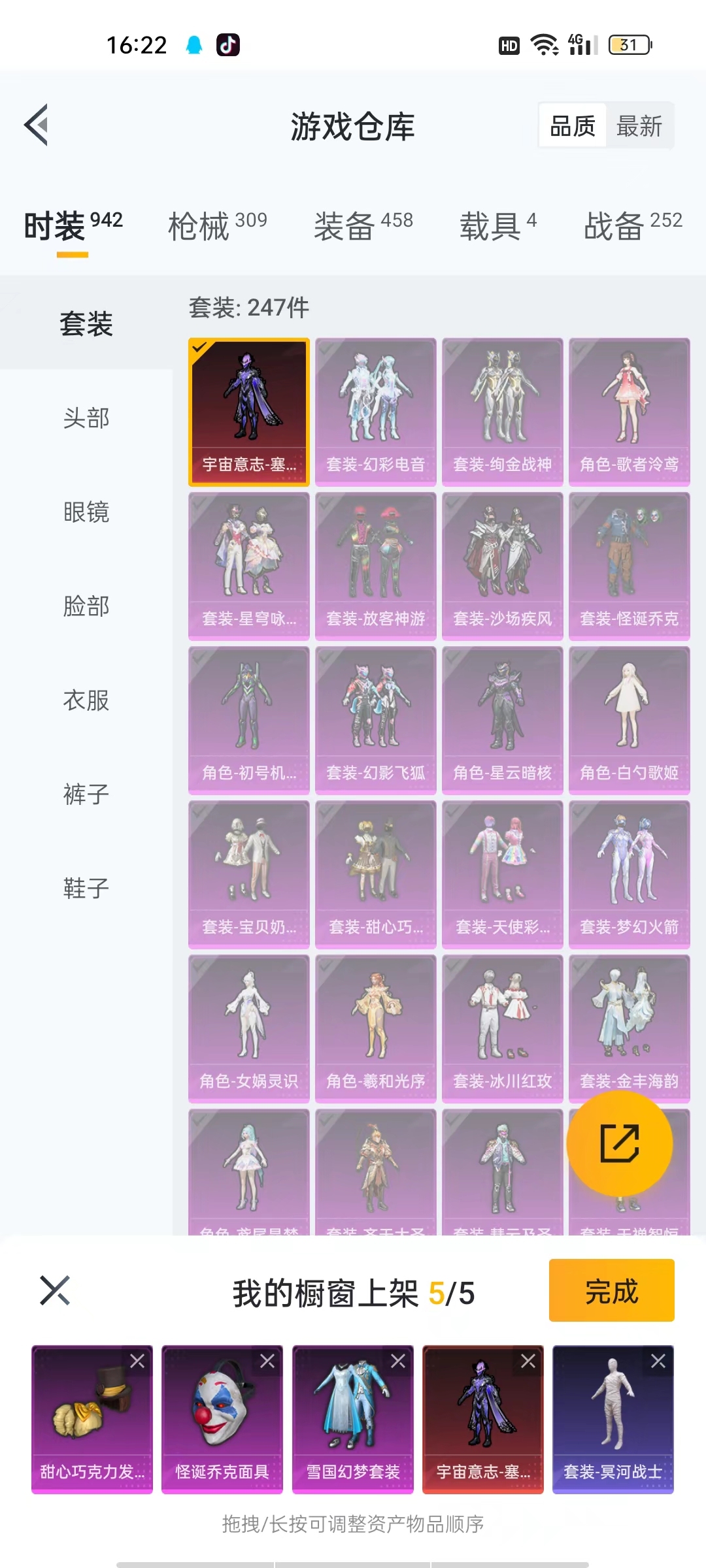
Task: Open the 载具 tab
Action: [x=497, y=226]
